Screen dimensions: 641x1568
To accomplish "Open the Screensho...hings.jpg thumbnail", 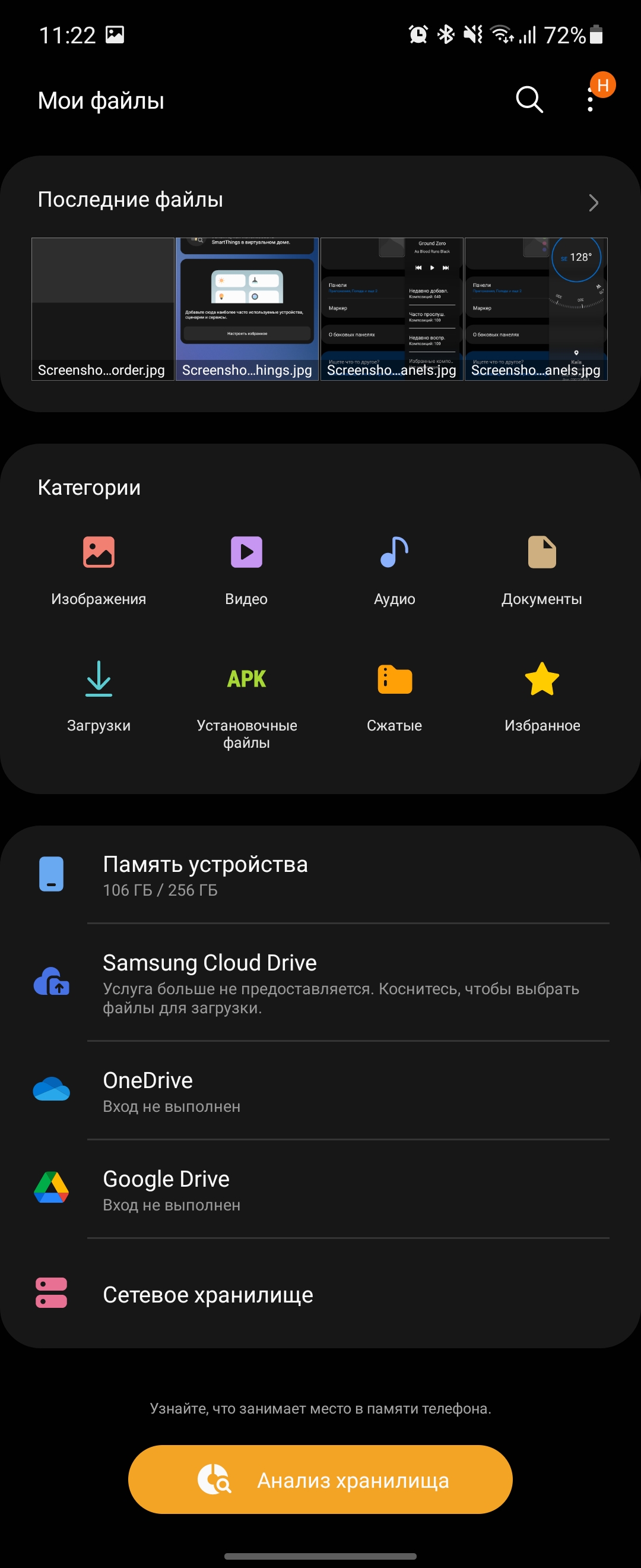I will (x=247, y=309).
